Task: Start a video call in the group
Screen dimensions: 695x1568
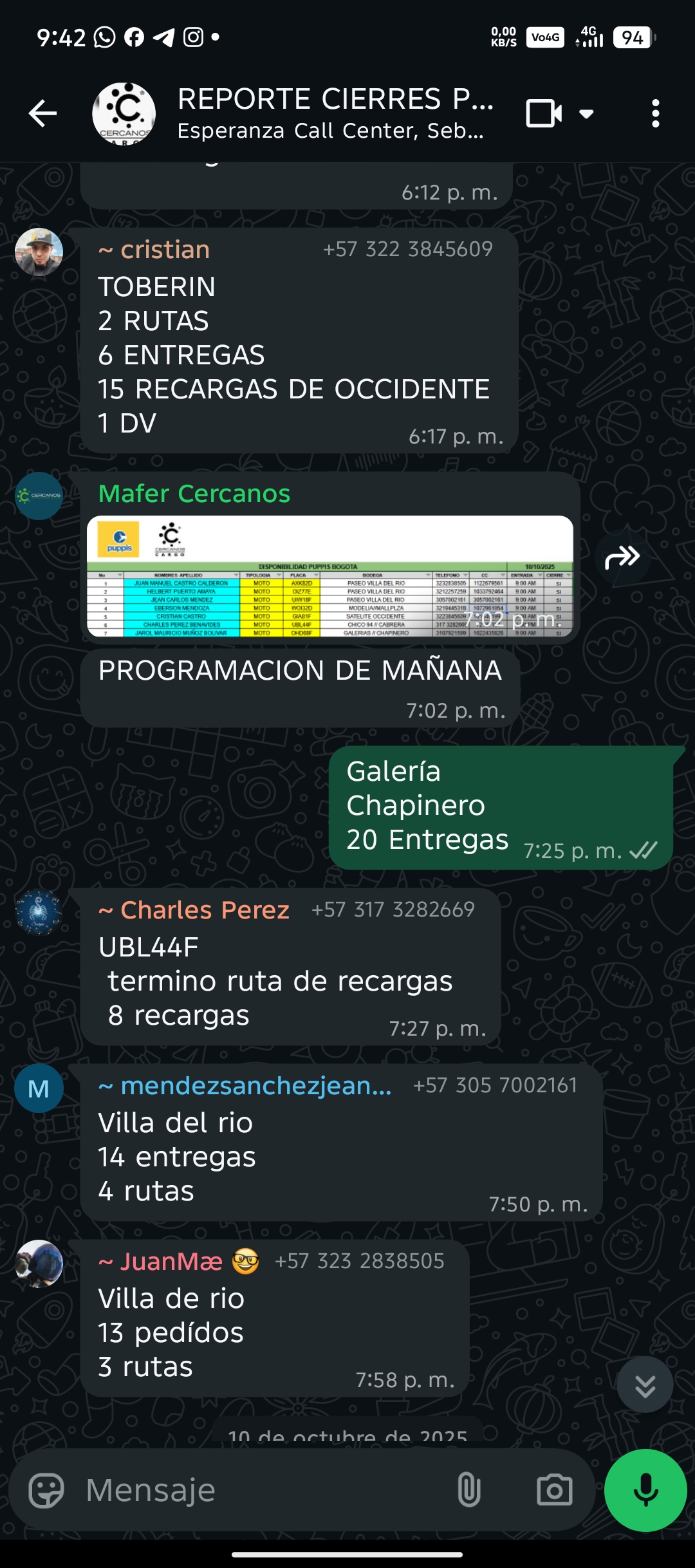Action: tap(544, 114)
